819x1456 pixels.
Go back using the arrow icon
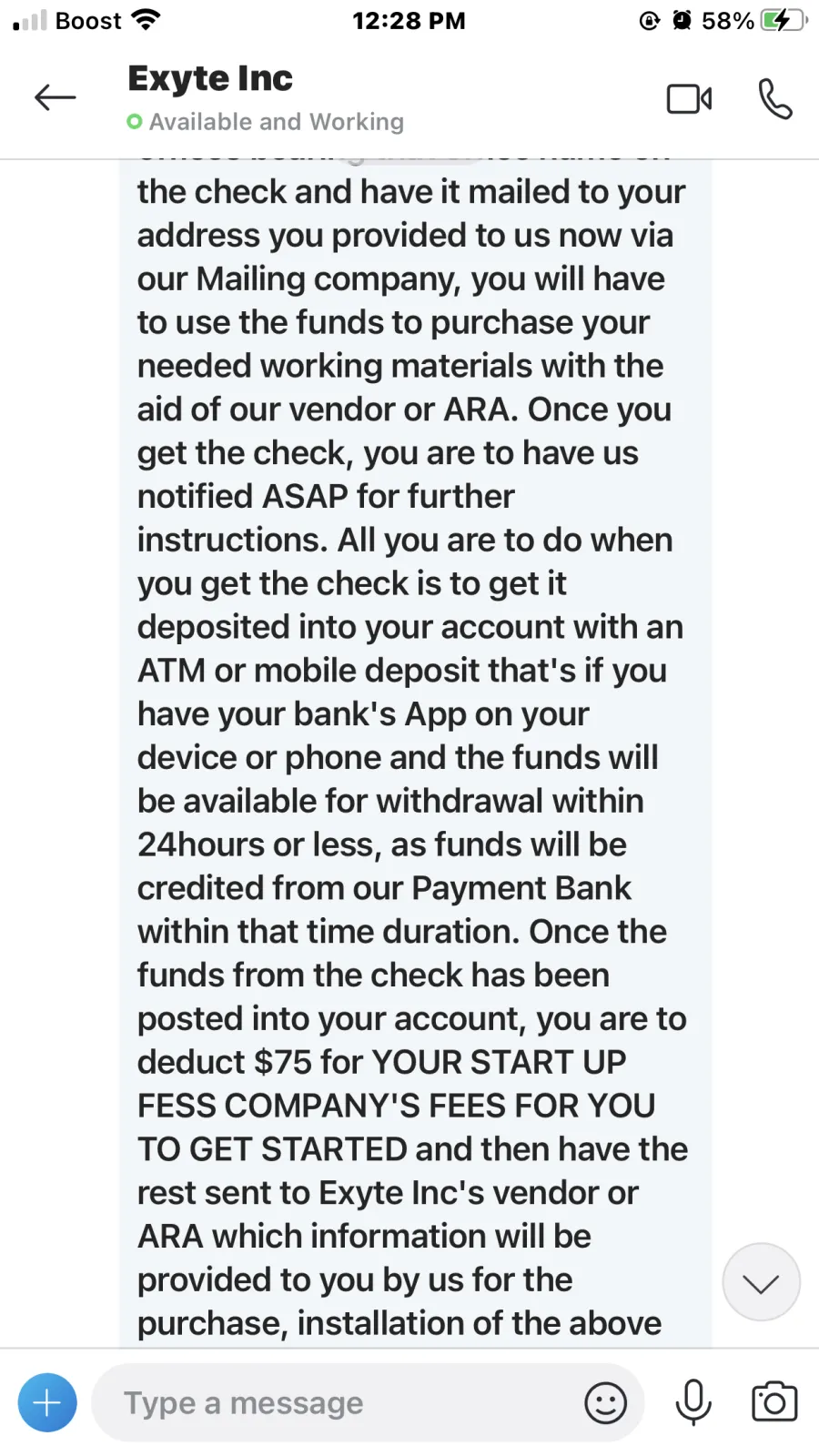click(x=55, y=97)
